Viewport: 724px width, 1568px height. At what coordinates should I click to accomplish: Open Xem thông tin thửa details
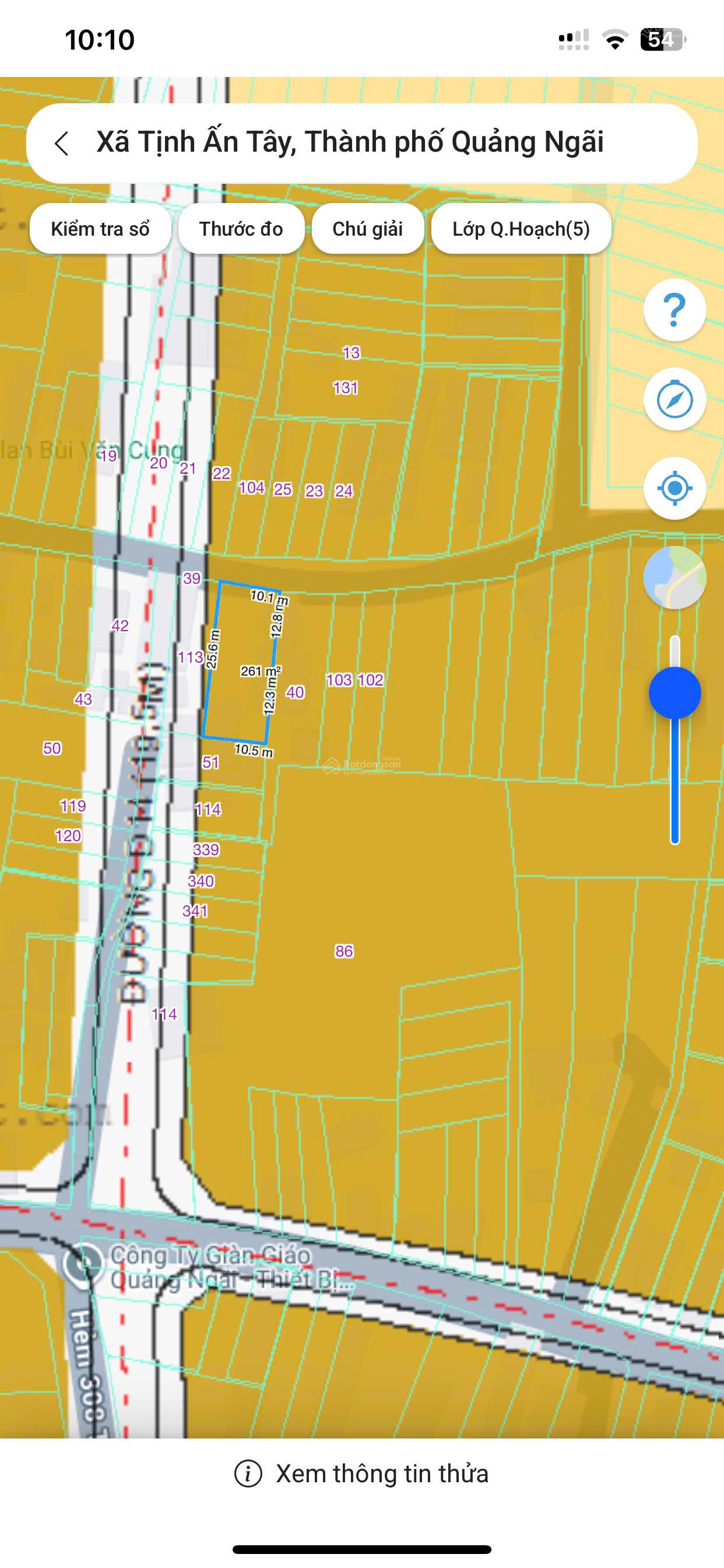pos(362,1474)
